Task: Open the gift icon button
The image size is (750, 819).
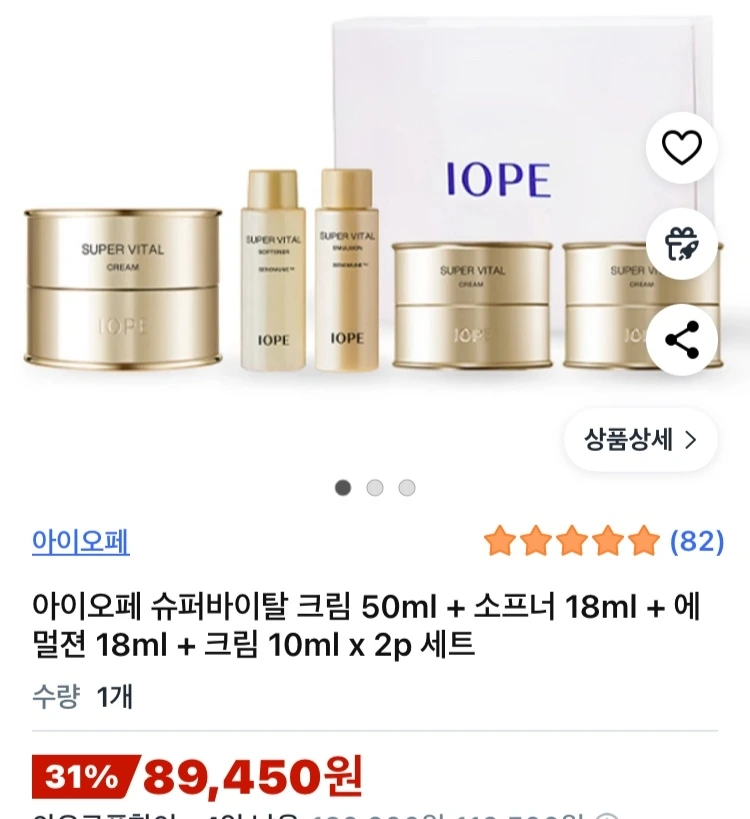Action: 682,245
